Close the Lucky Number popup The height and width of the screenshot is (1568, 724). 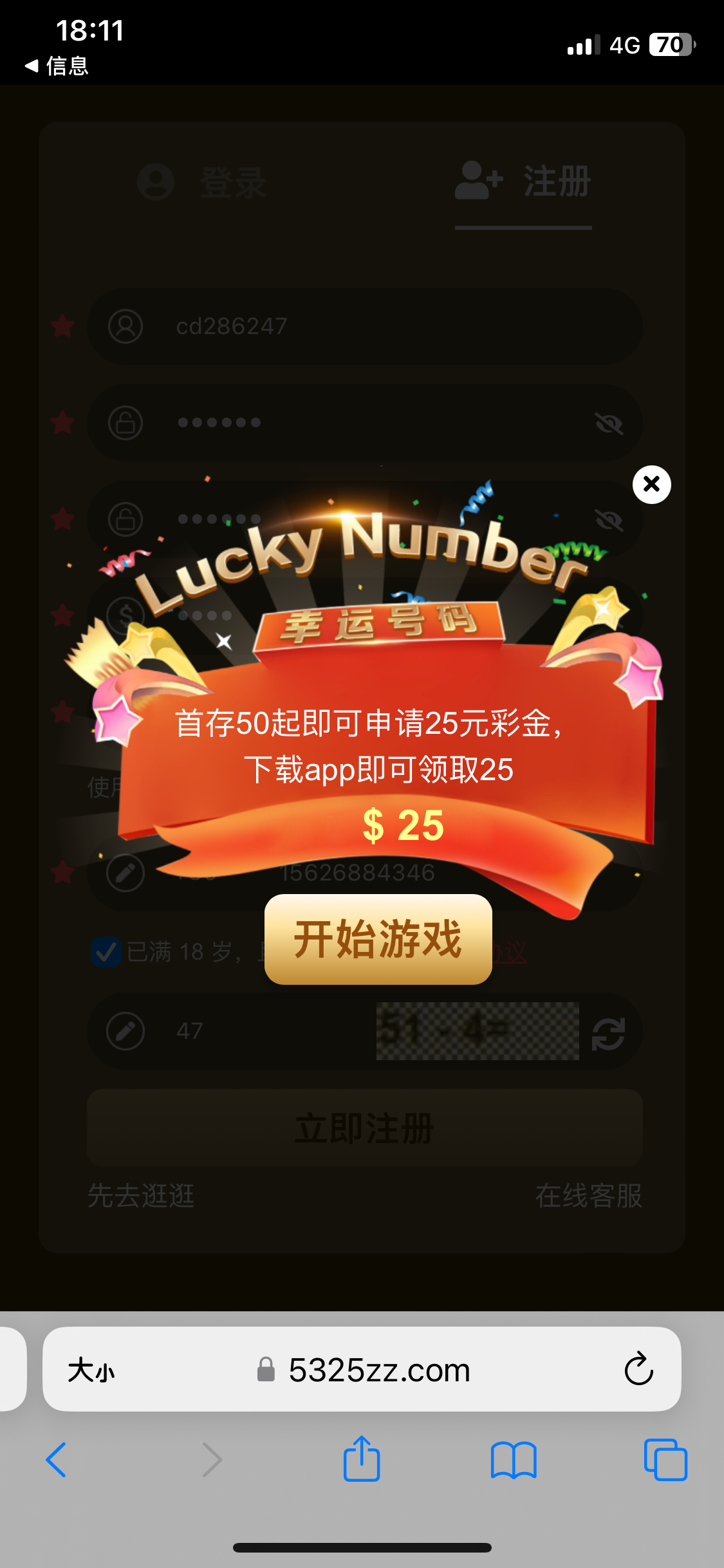click(651, 484)
